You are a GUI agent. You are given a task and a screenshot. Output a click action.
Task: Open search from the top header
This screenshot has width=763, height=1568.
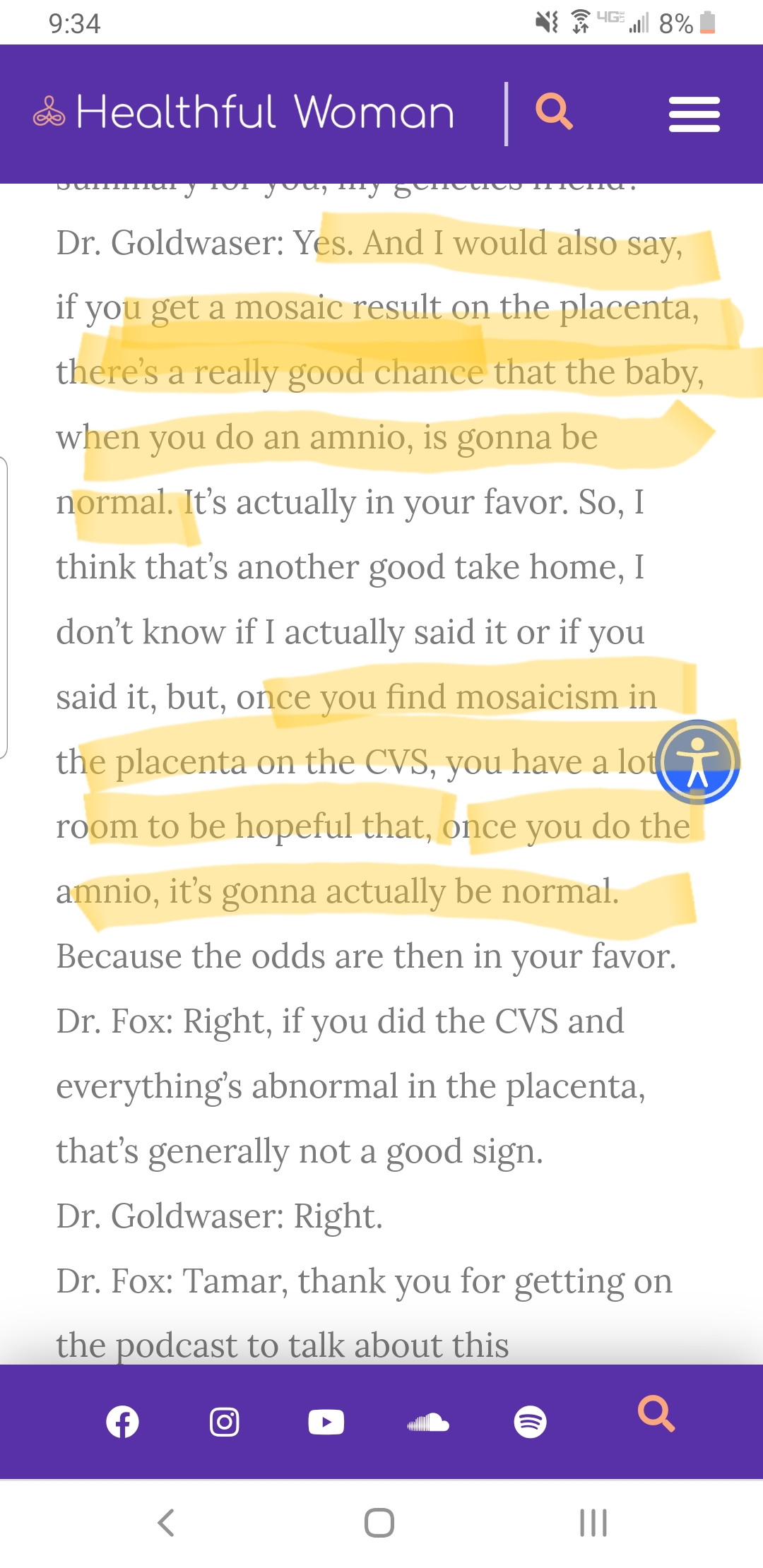click(554, 112)
